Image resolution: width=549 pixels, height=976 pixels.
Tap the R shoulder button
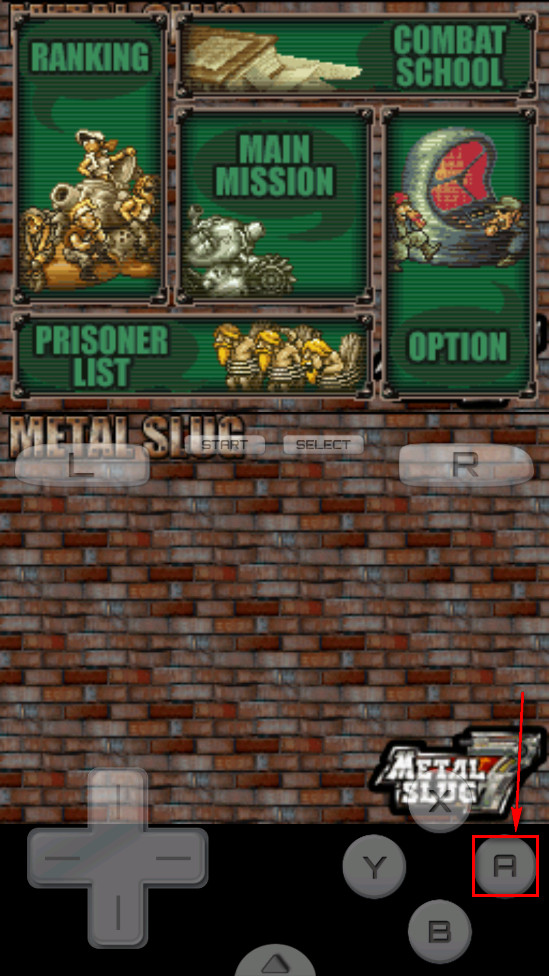tap(466, 465)
